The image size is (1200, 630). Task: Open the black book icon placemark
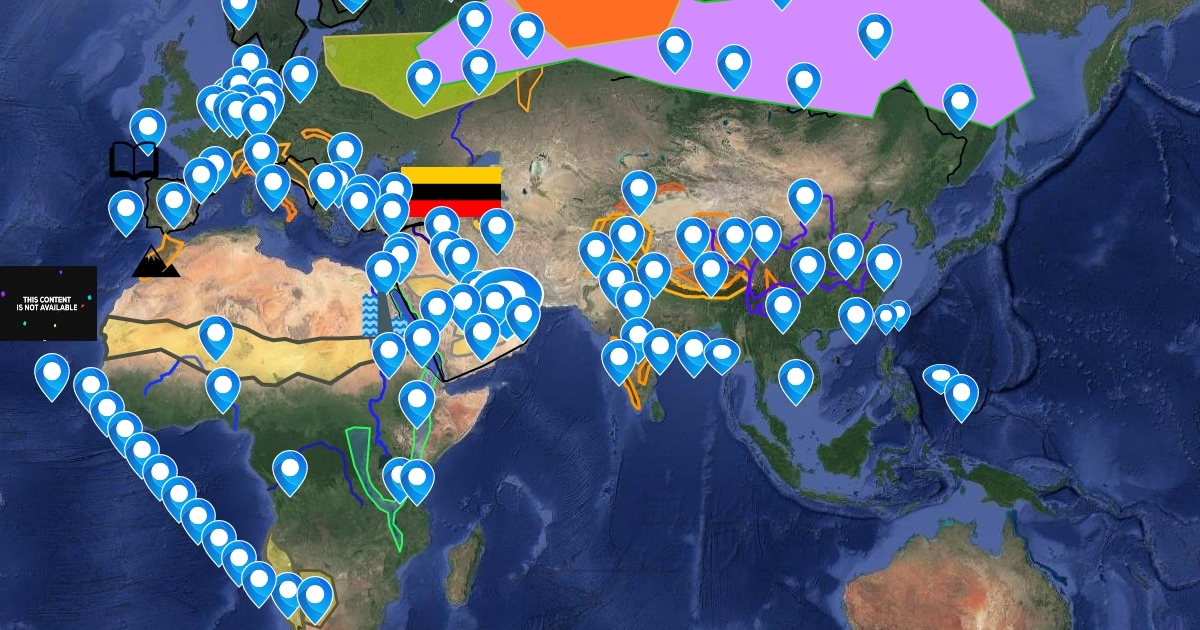[134, 160]
